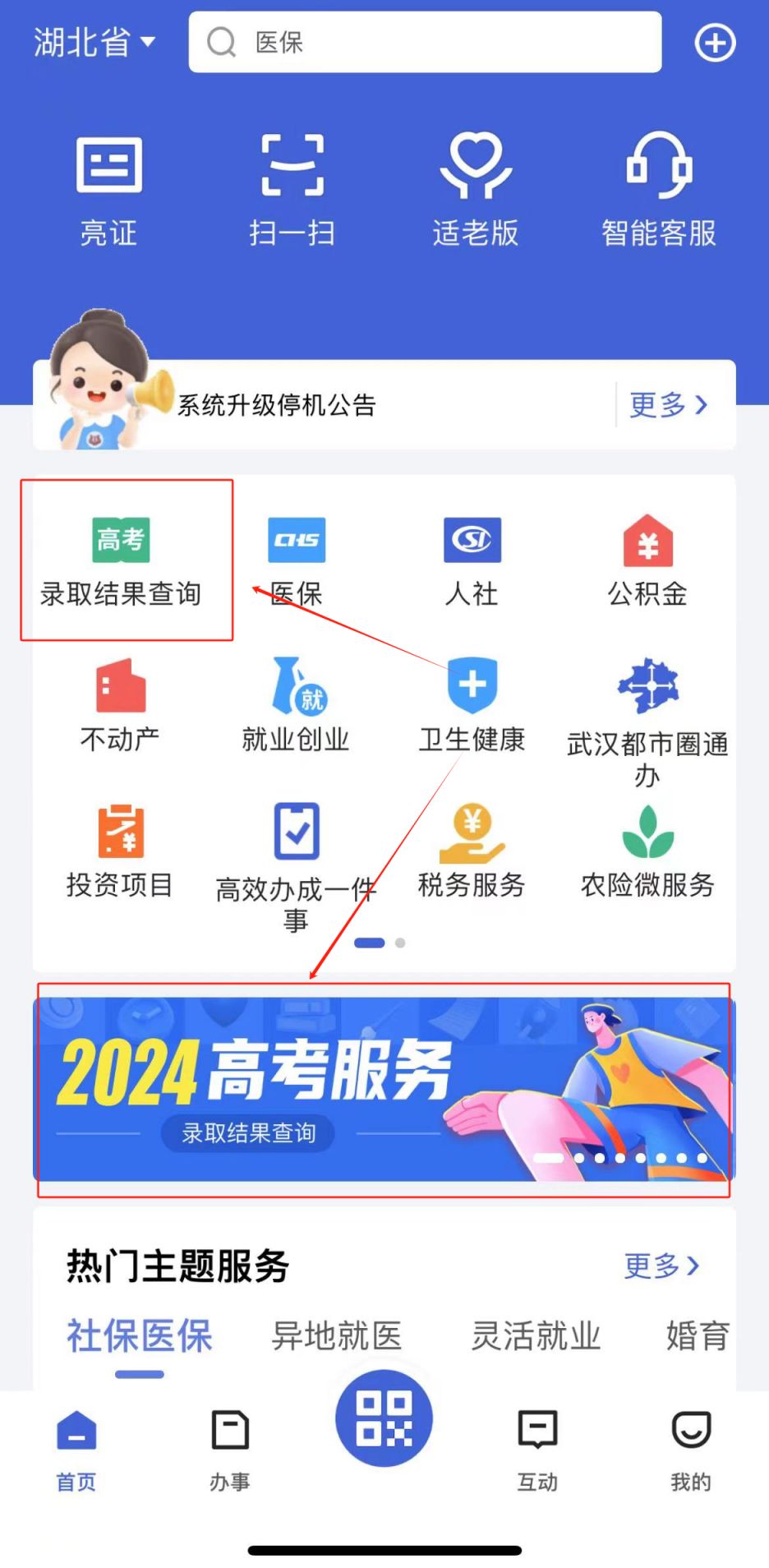Open the center QR code button
Screen dimensions: 769x1568
click(x=384, y=1418)
